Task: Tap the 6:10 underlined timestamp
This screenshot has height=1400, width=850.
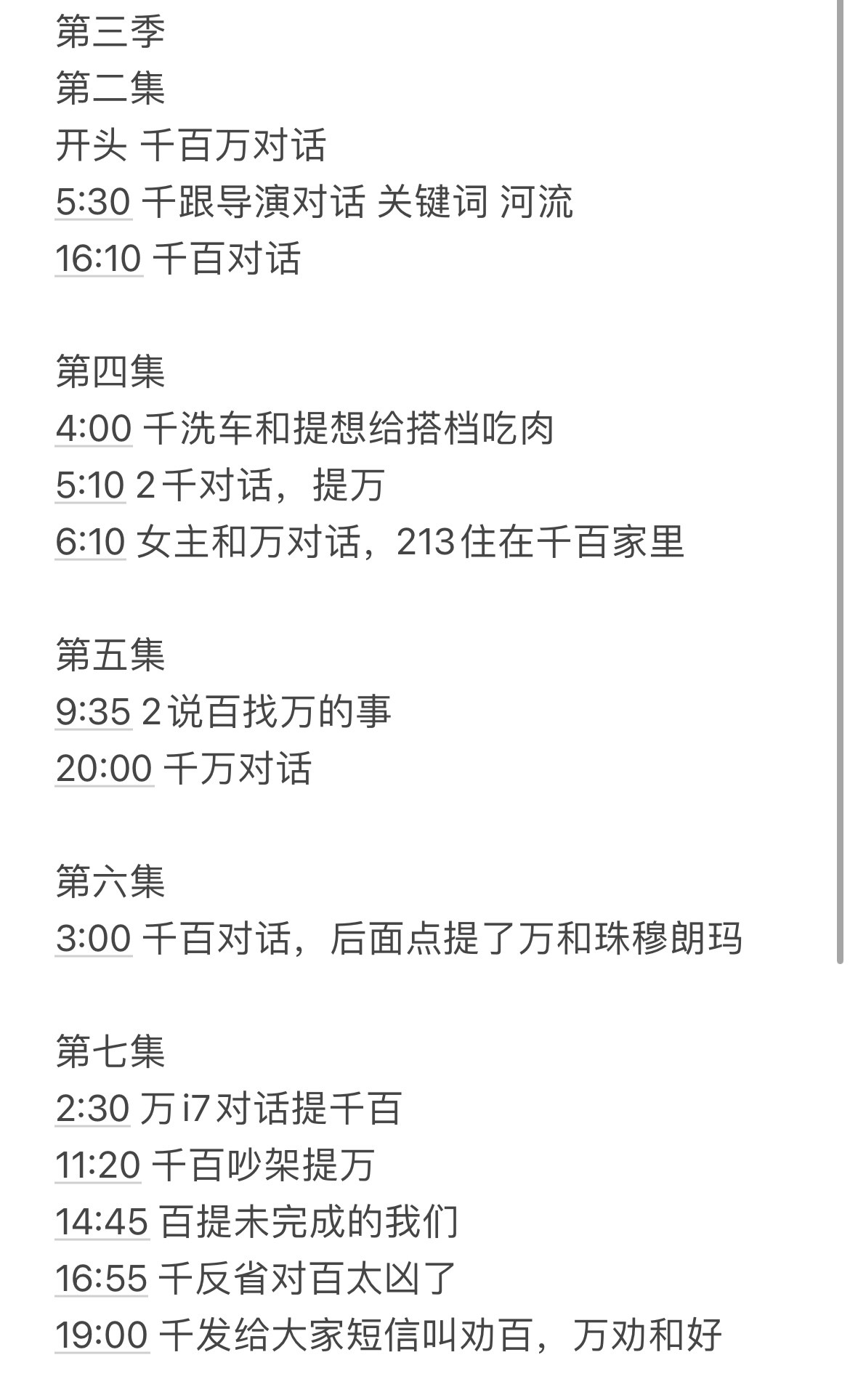Action: coord(91,542)
